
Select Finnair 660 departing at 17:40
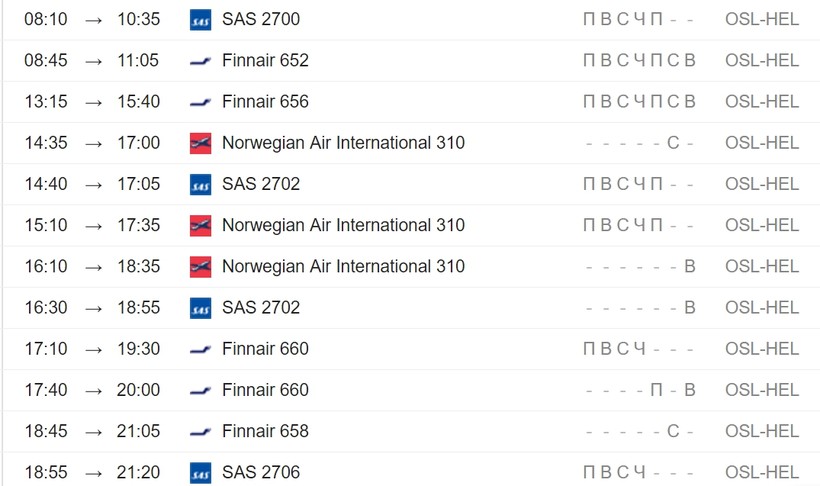click(265, 390)
